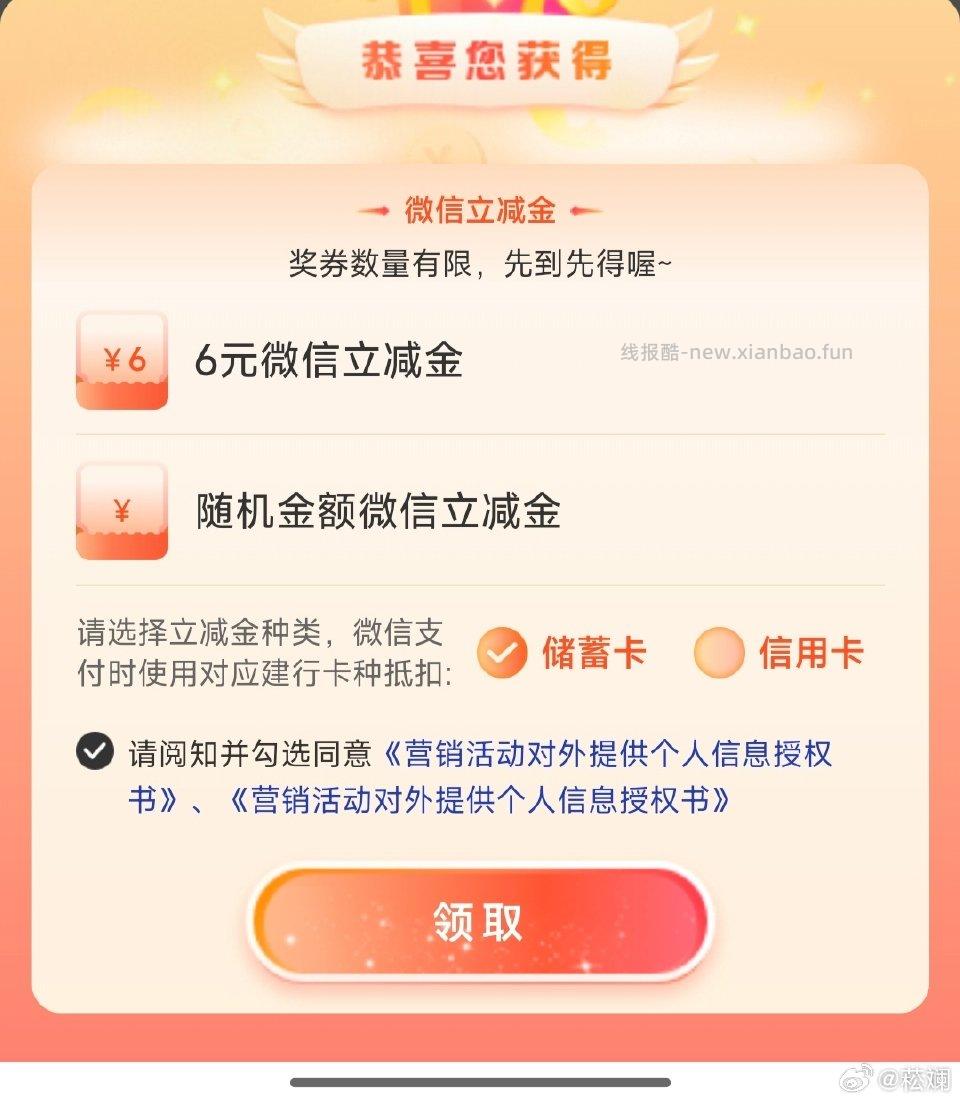
Task: Select the 信用卡 radio button
Action: pyautogui.click(x=720, y=650)
